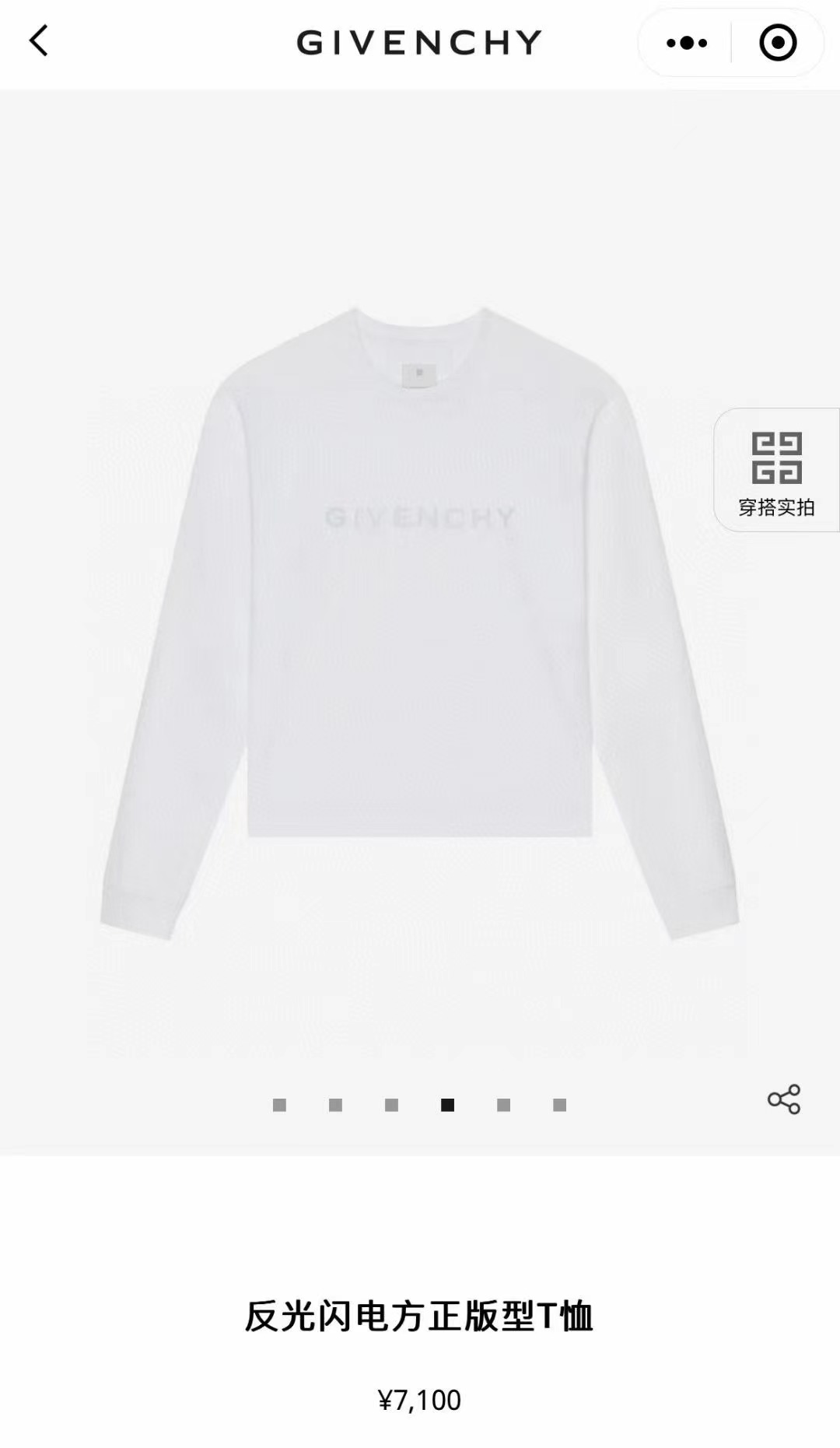Open the mini program more-options menu
Viewport: 840px width, 1448px height.
[687, 43]
